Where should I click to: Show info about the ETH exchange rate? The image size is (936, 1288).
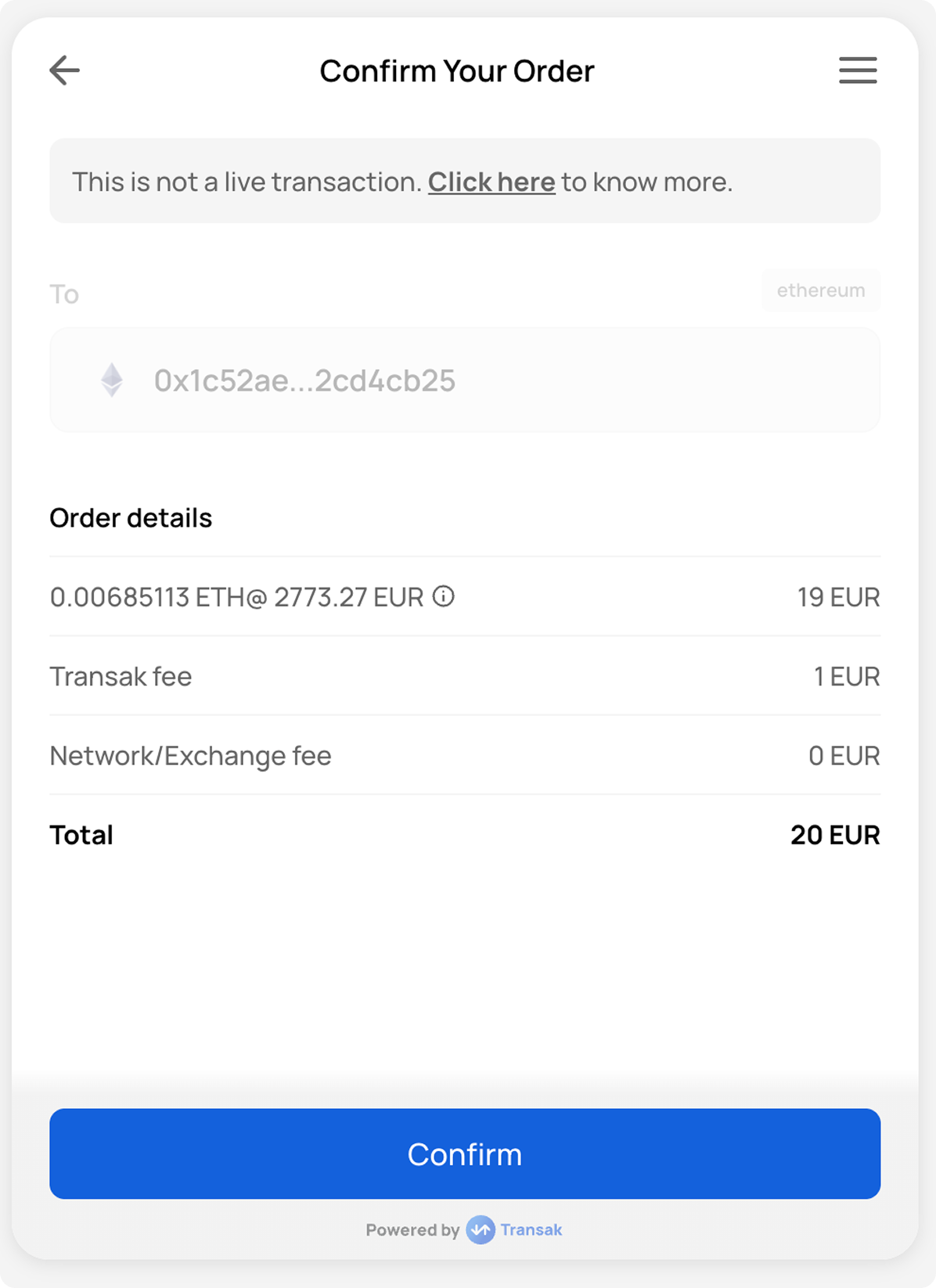tap(444, 597)
